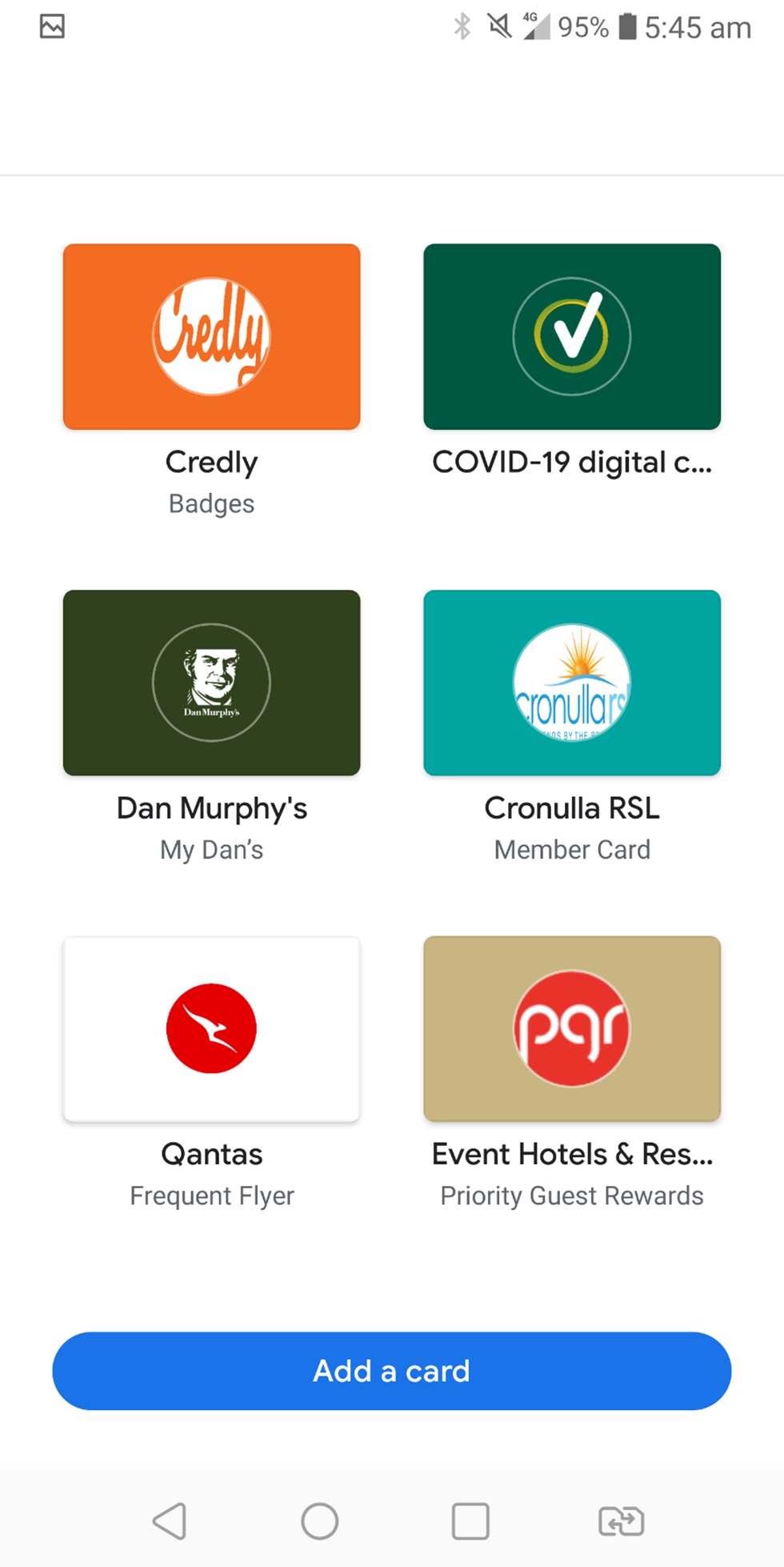Screen dimensions: 784x1567
Task: Open the COVID-19 digital certificate card
Action: coord(572,337)
